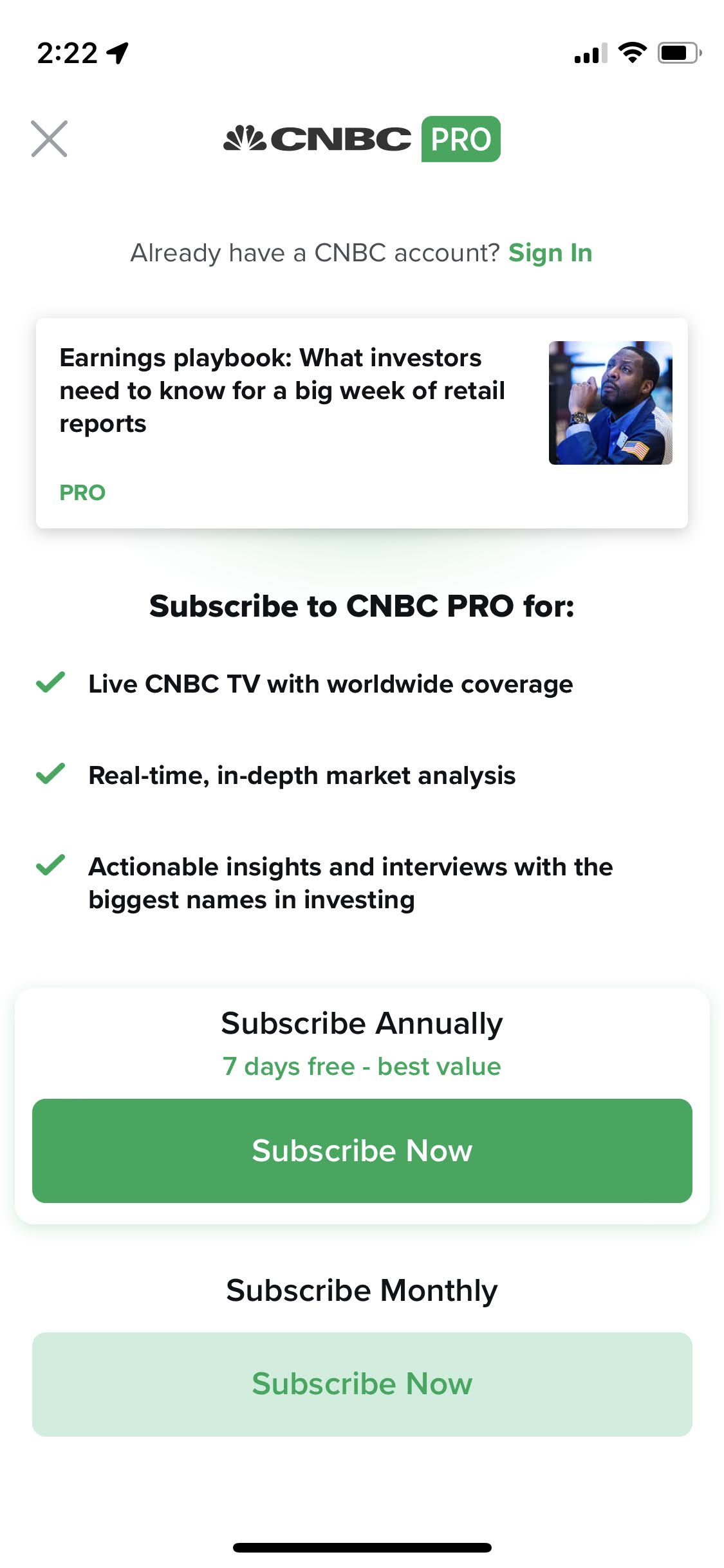Screen dimensions: 724x1568
Task: Tap the home indicator bar at the bottom
Action: (362, 1547)
